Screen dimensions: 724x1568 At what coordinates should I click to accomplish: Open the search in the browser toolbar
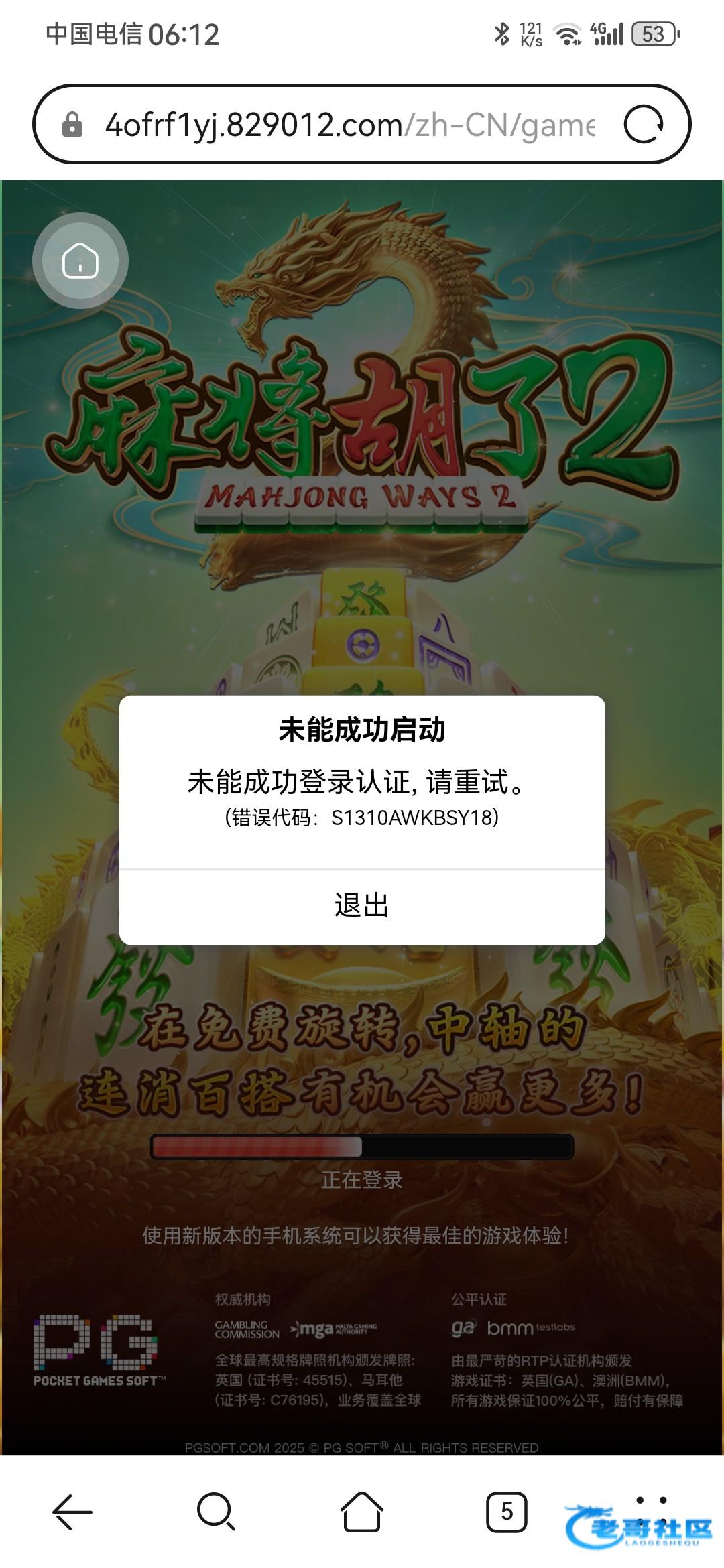click(216, 1512)
